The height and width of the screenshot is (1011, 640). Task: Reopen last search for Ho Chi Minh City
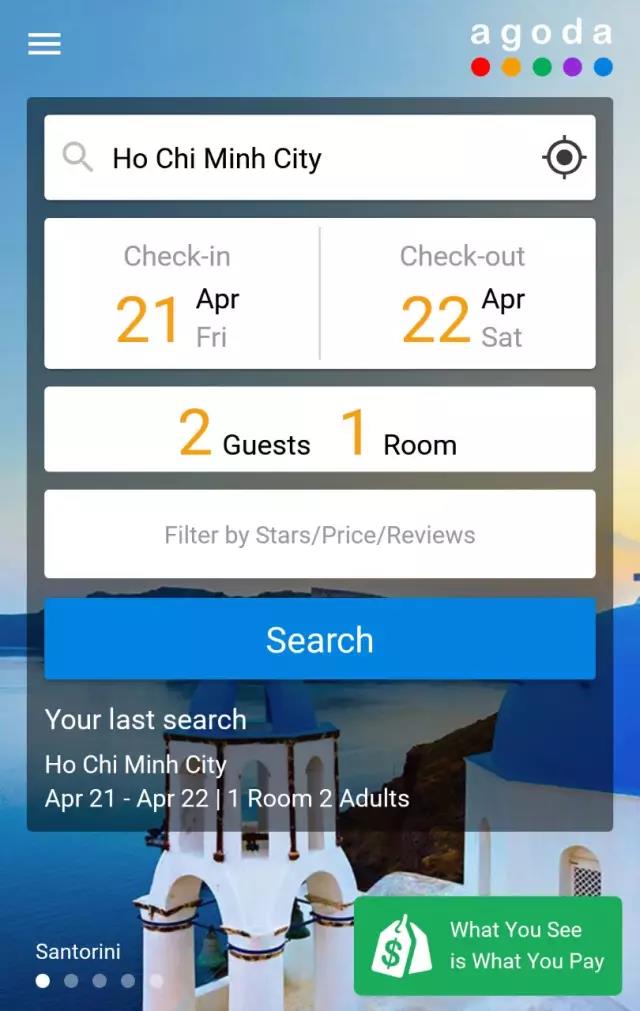227,781
